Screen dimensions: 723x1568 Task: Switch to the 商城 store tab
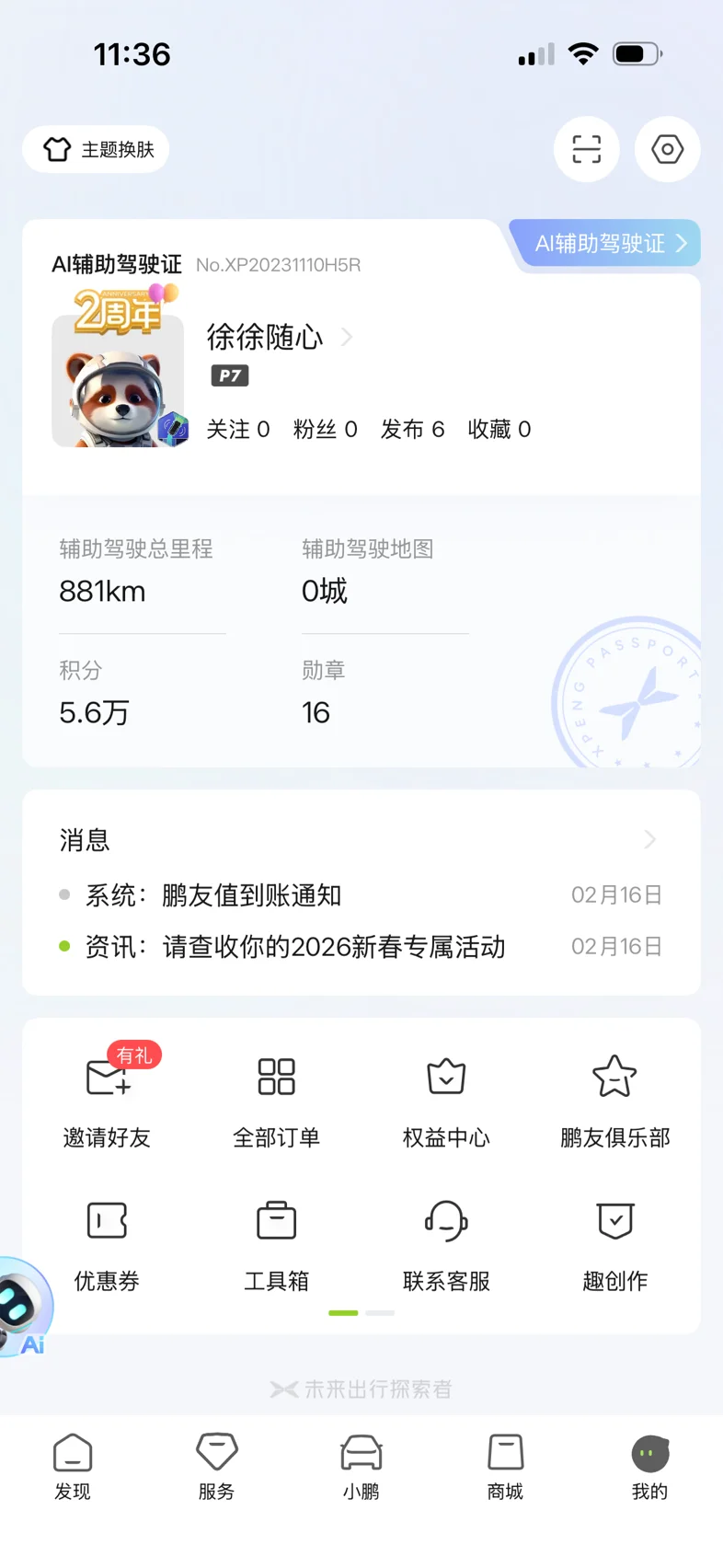coord(505,1467)
